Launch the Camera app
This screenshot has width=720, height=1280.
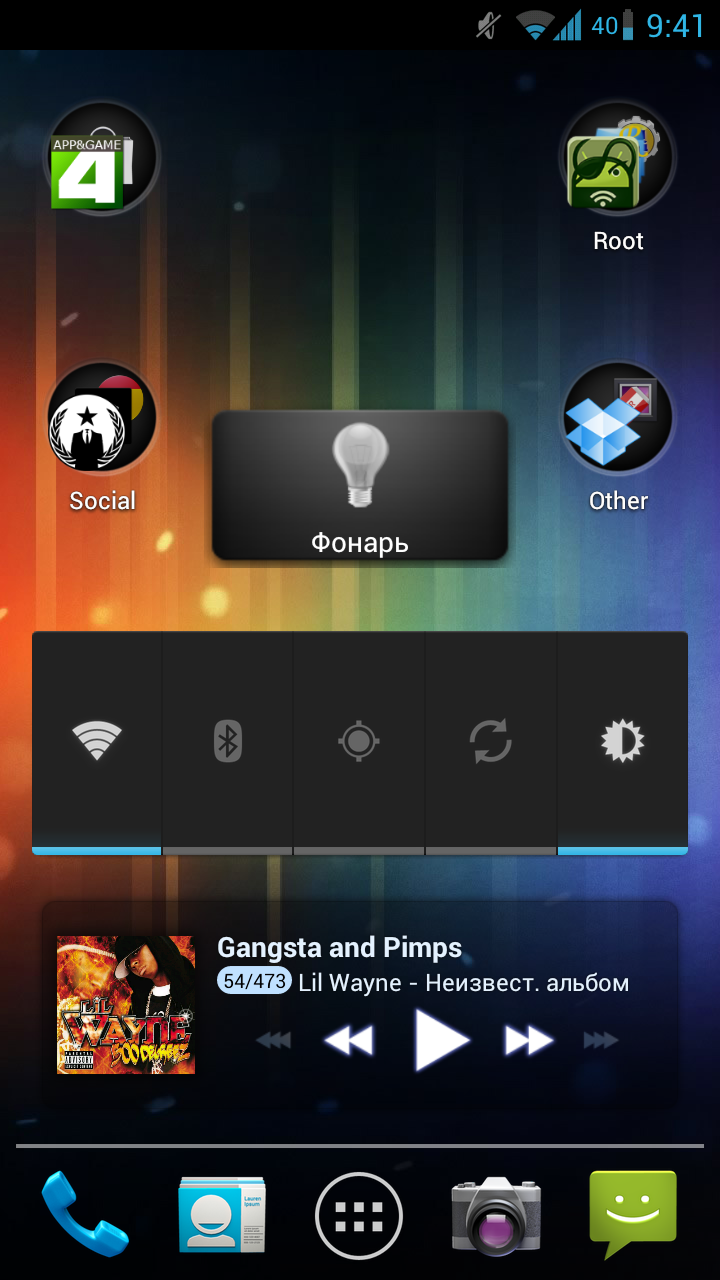(496, 1216)
